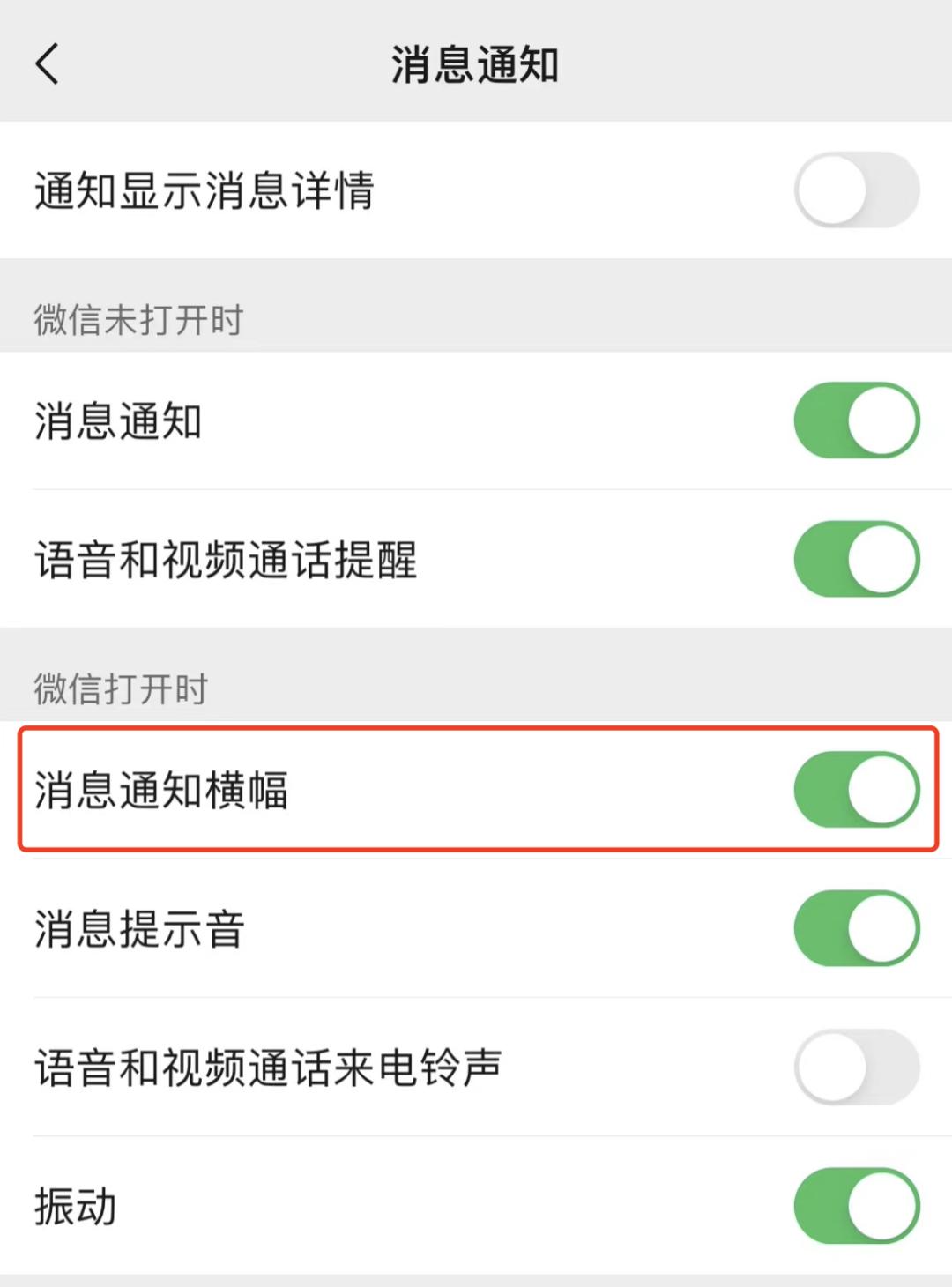Toggle off 消息通知横幅

(x=856, y=789)
